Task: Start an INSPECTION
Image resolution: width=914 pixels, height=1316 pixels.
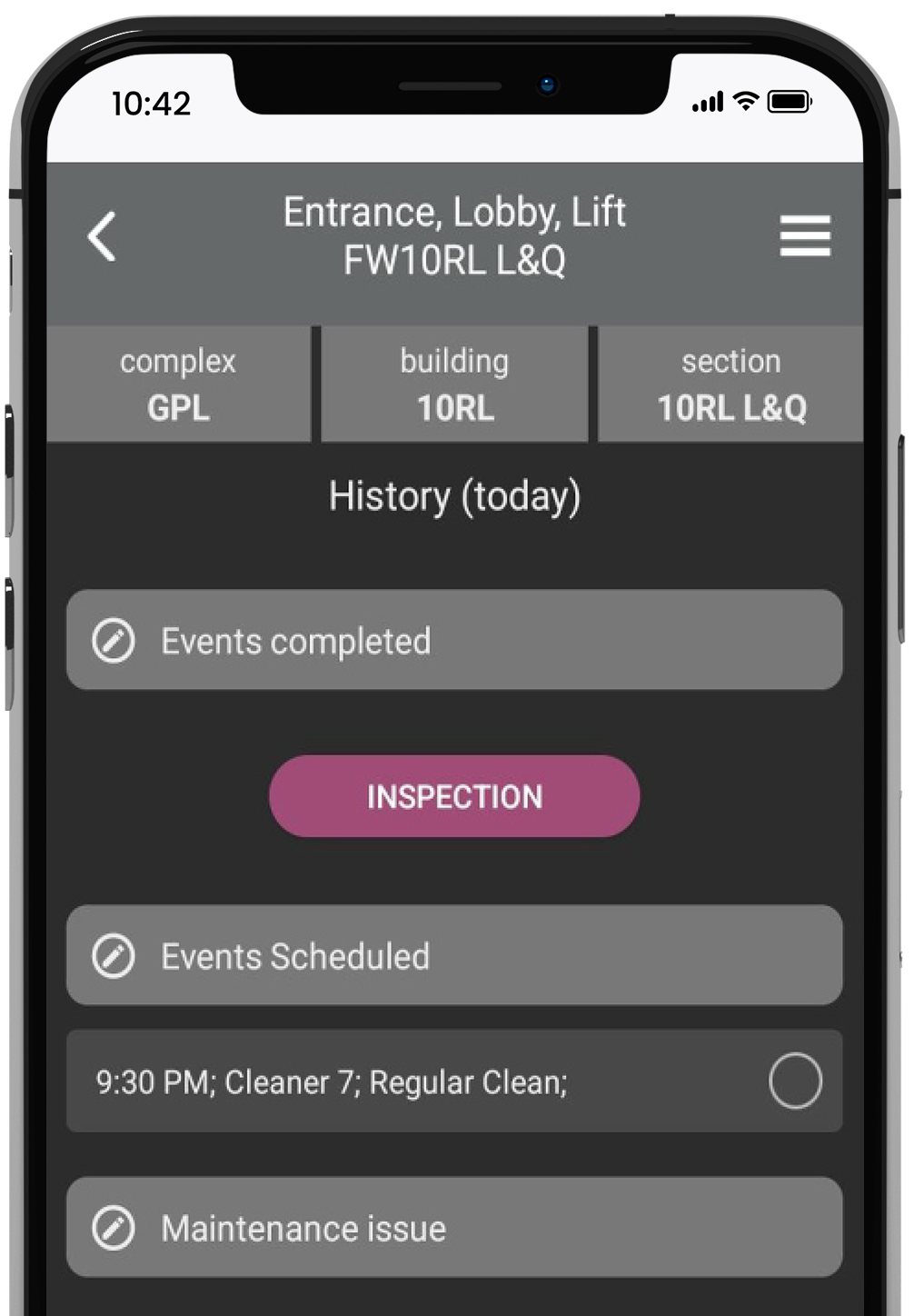Action: pos(454,796)
